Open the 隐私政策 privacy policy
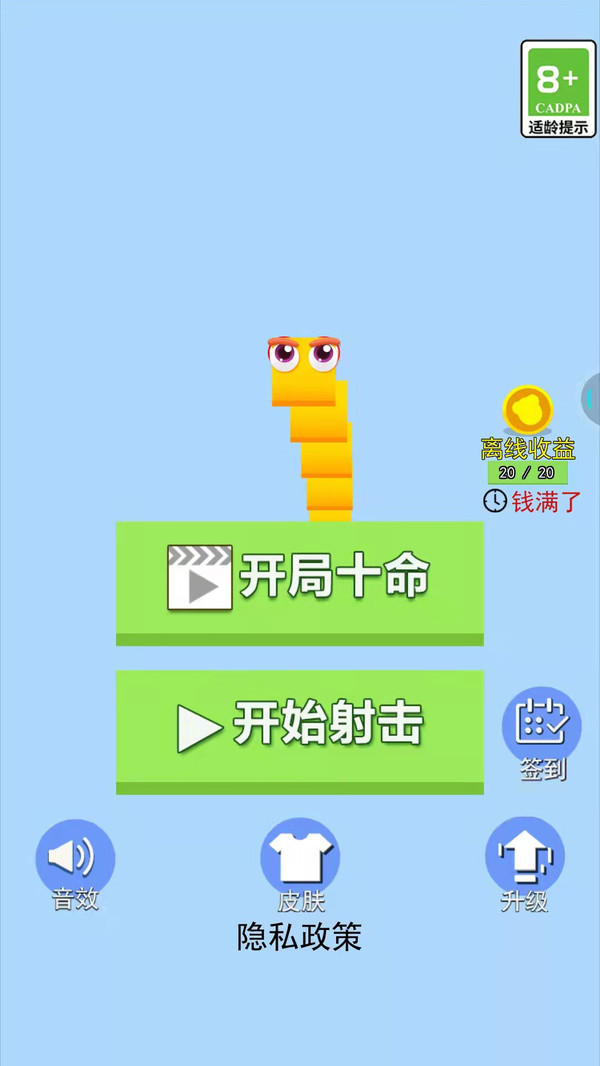 click(x=299, y=937)
